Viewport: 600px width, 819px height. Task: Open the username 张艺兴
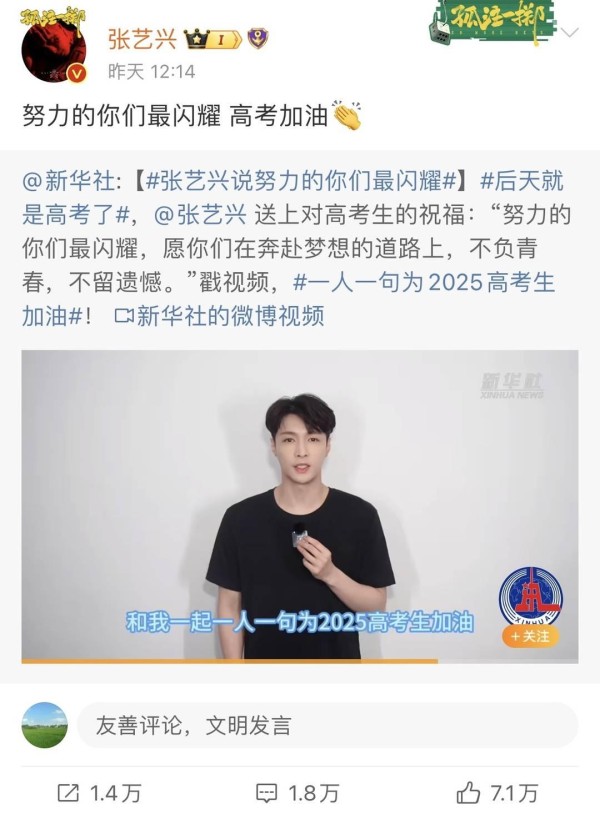point(142,39)
